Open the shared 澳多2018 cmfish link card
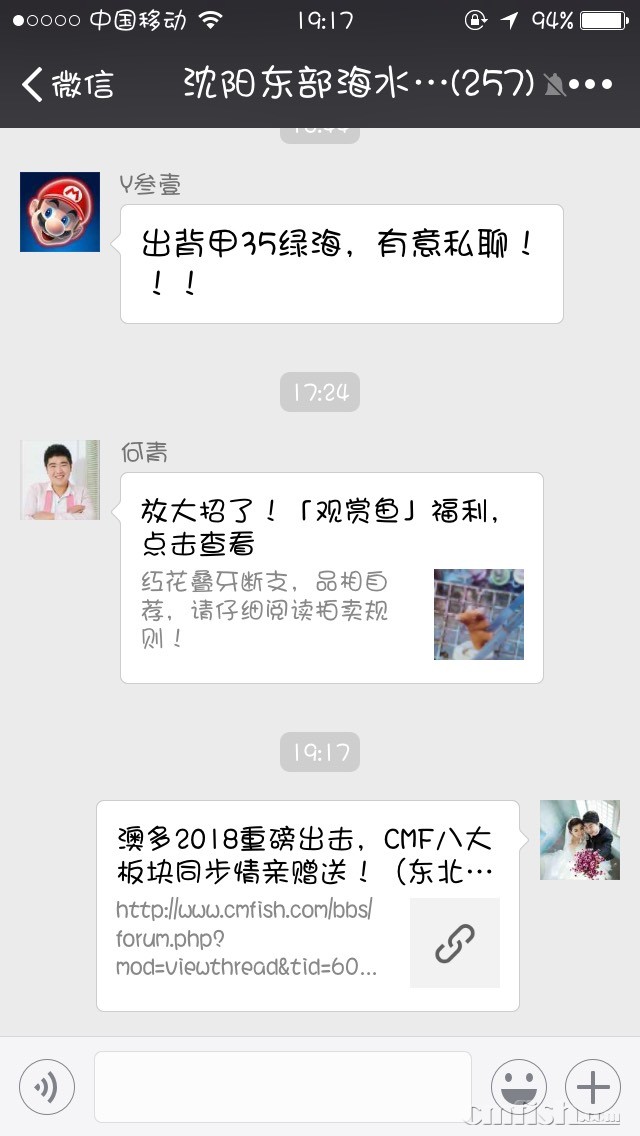The width and height of the screenshot is (640, 1136). [x=307, y=905]
